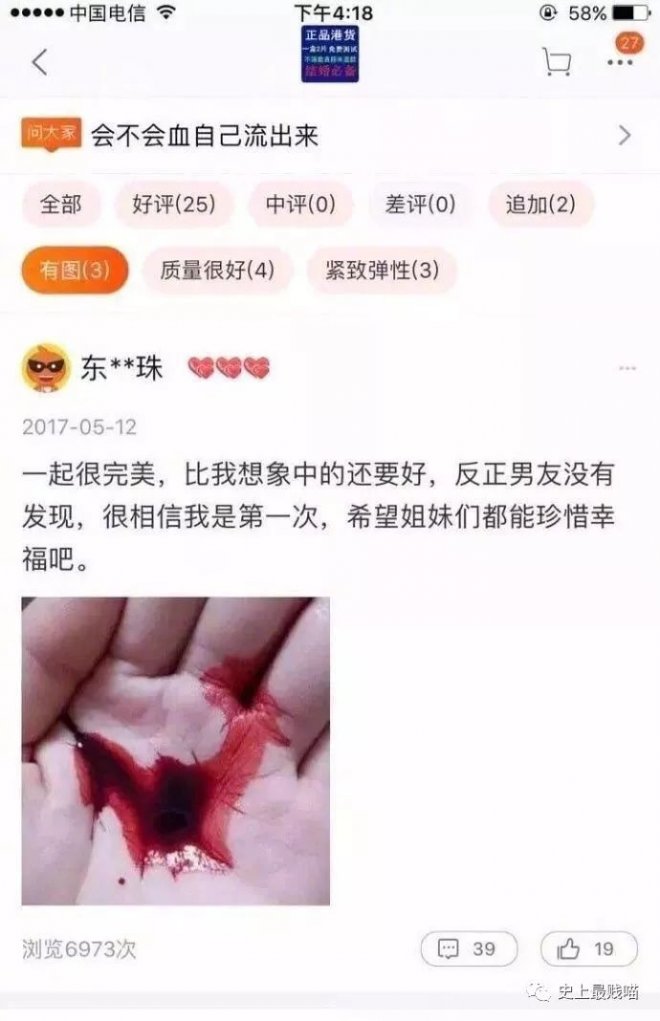Viewport: 660px width, 1021px height.
Task: Open the product thumbnail in the header
Action: (330, 55)
